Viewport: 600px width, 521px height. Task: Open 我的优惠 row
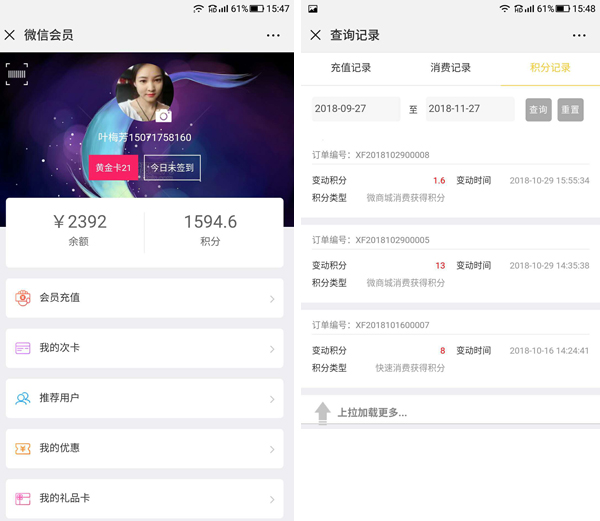coord(145,448)
